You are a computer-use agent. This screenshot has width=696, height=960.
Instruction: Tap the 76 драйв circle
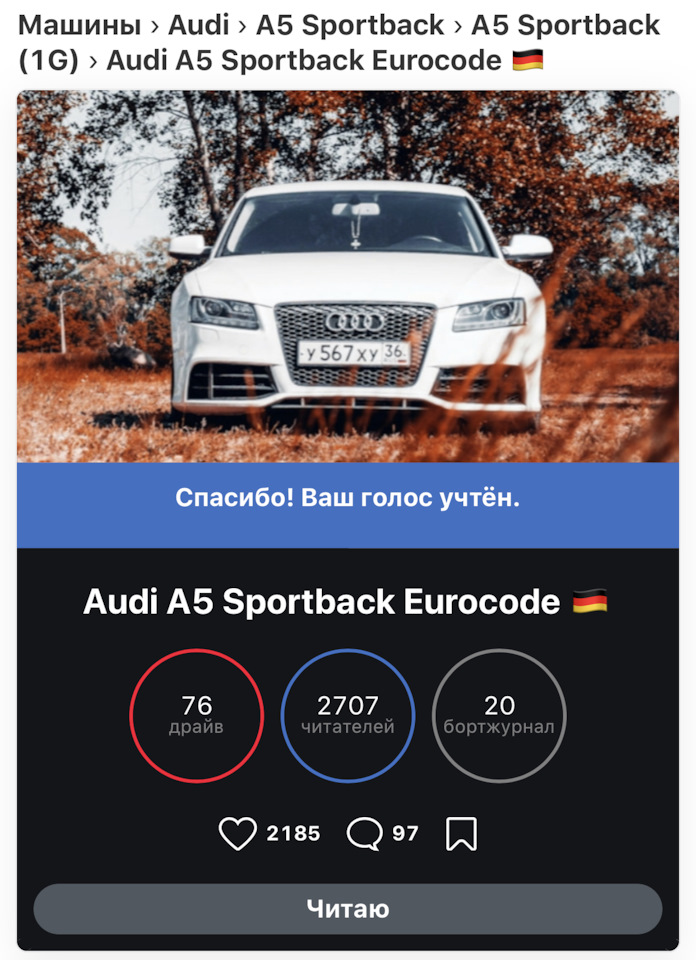pyautogui.click(x=196, y=715)
